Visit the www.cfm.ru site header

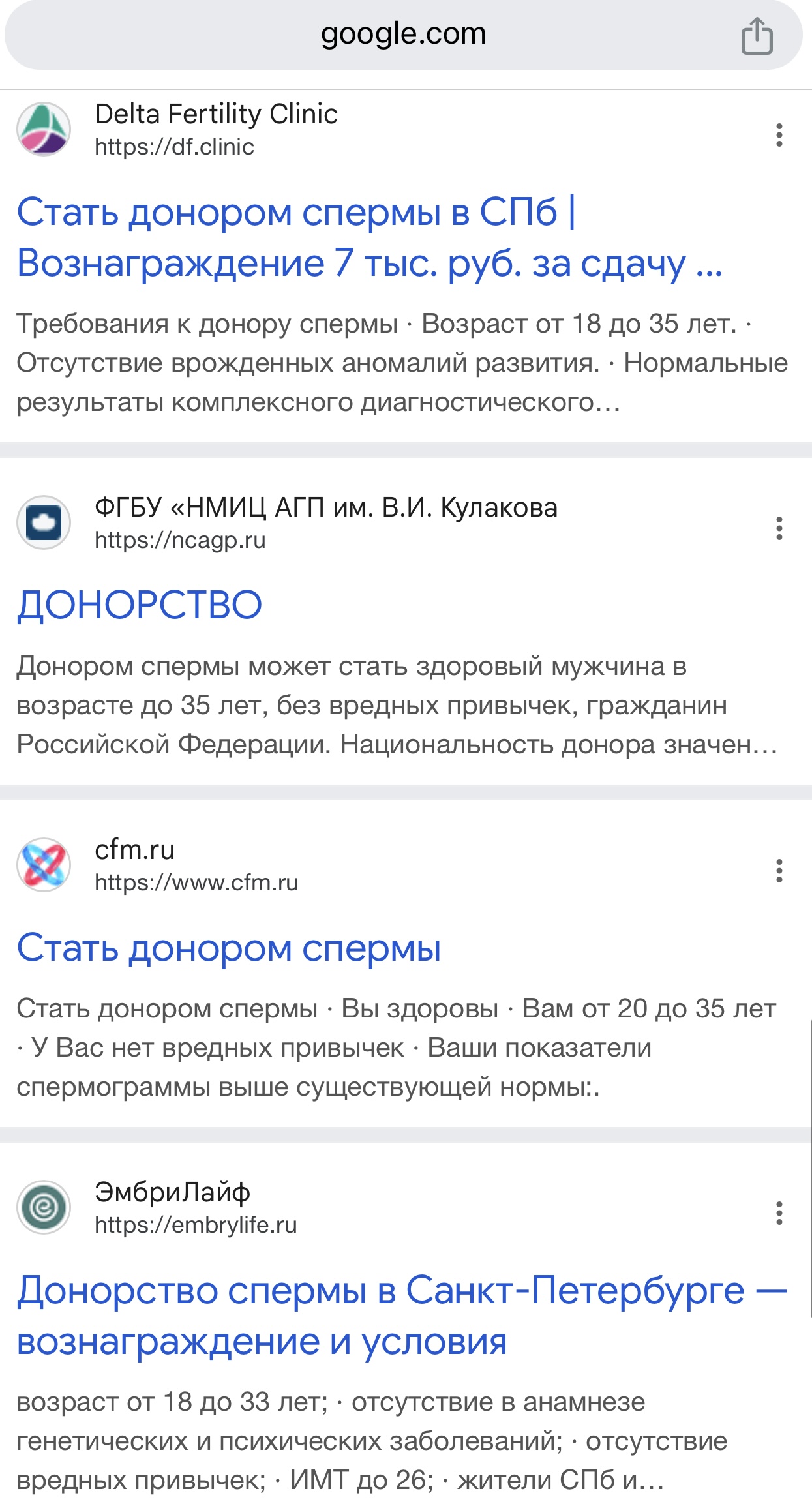[x=196, y=866]
